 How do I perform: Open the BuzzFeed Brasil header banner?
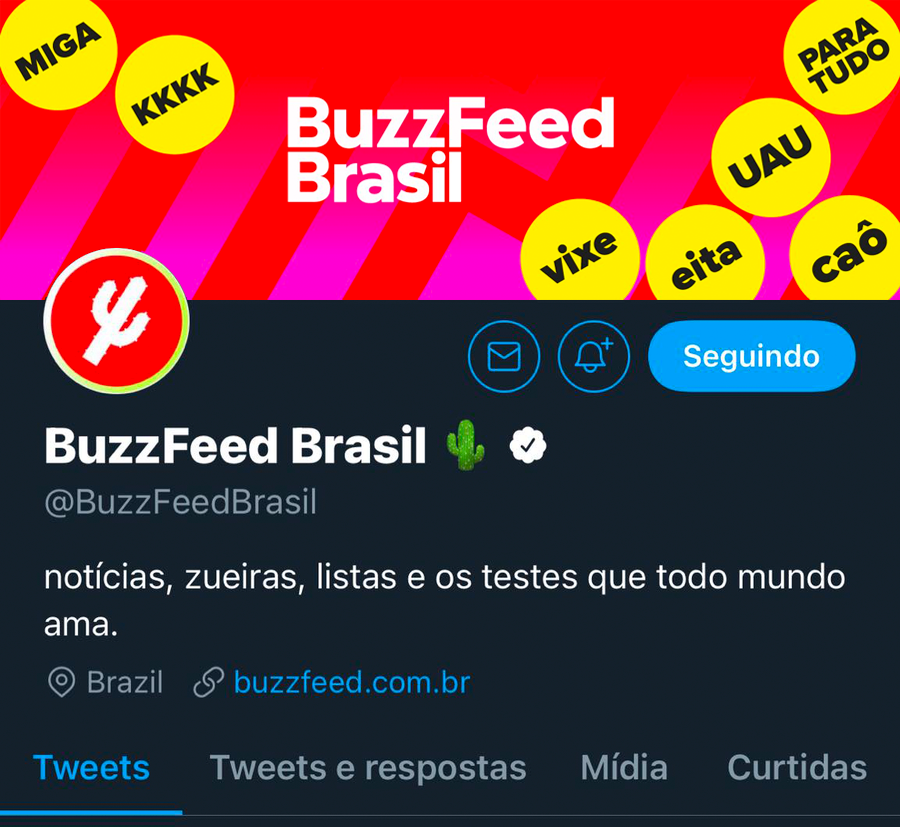click(x=450, y=150)
